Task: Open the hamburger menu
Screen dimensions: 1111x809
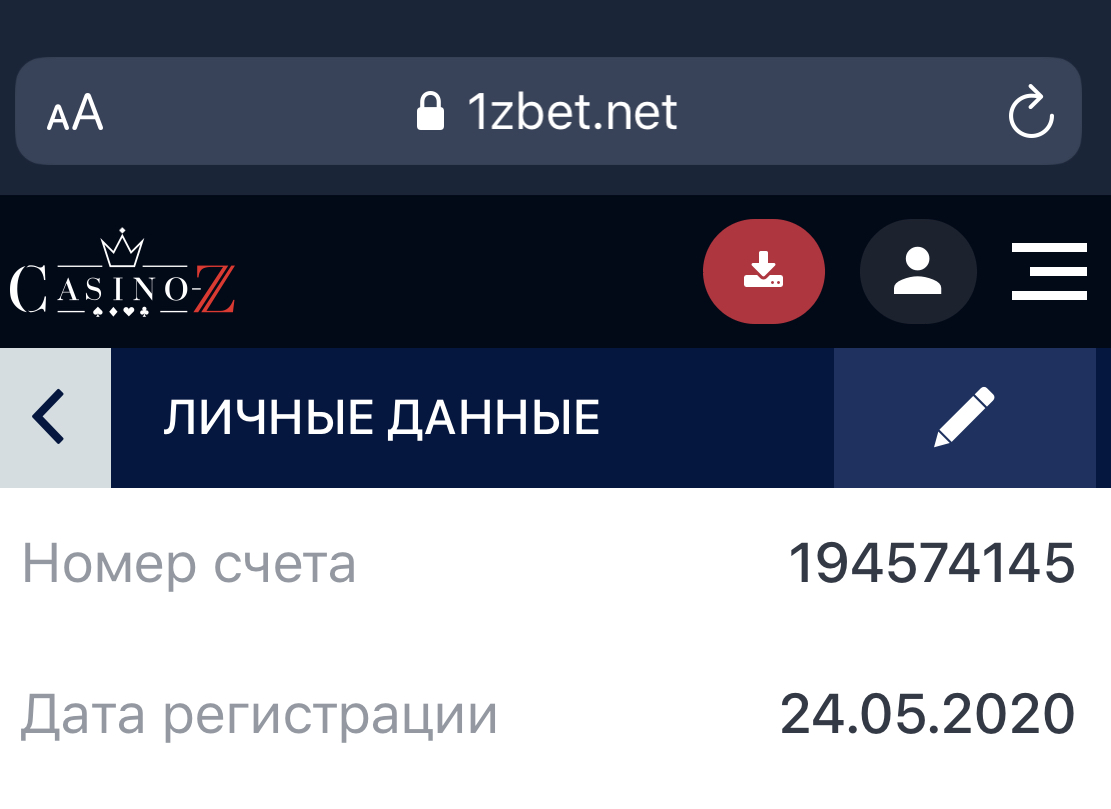Action: click(x=1049, y=271)
